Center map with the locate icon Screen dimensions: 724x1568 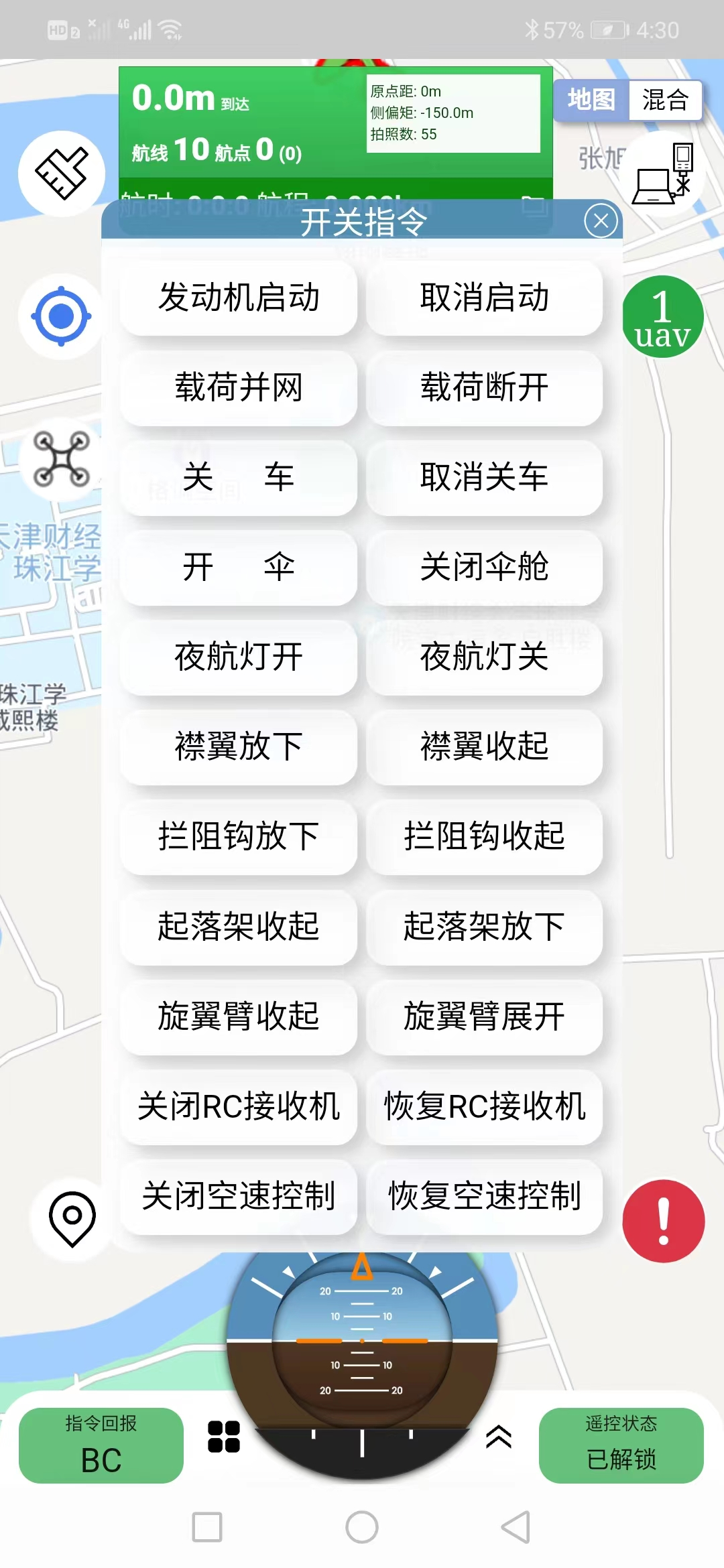[62, 316]
